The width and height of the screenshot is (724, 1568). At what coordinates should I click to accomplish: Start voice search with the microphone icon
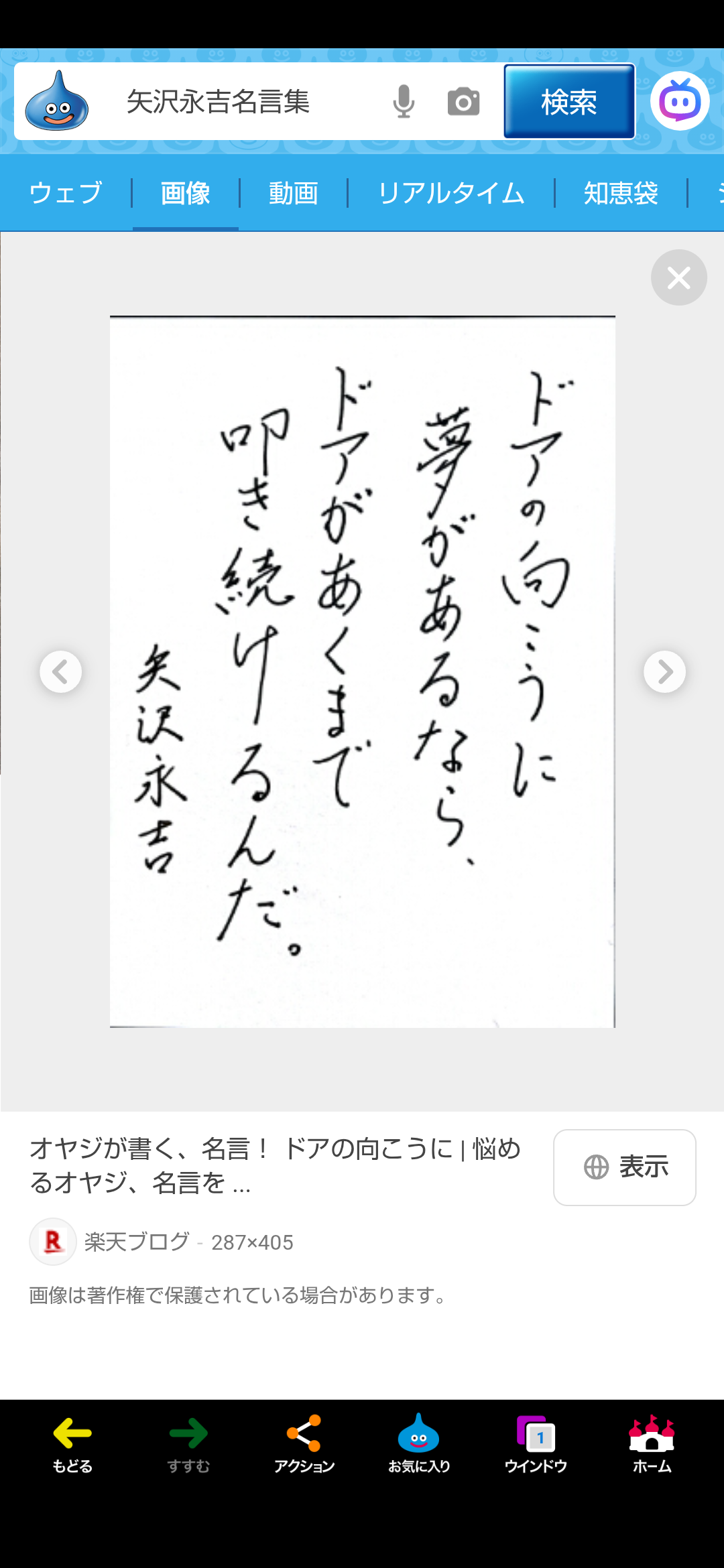pyautogui.click(x=404, y=102)
